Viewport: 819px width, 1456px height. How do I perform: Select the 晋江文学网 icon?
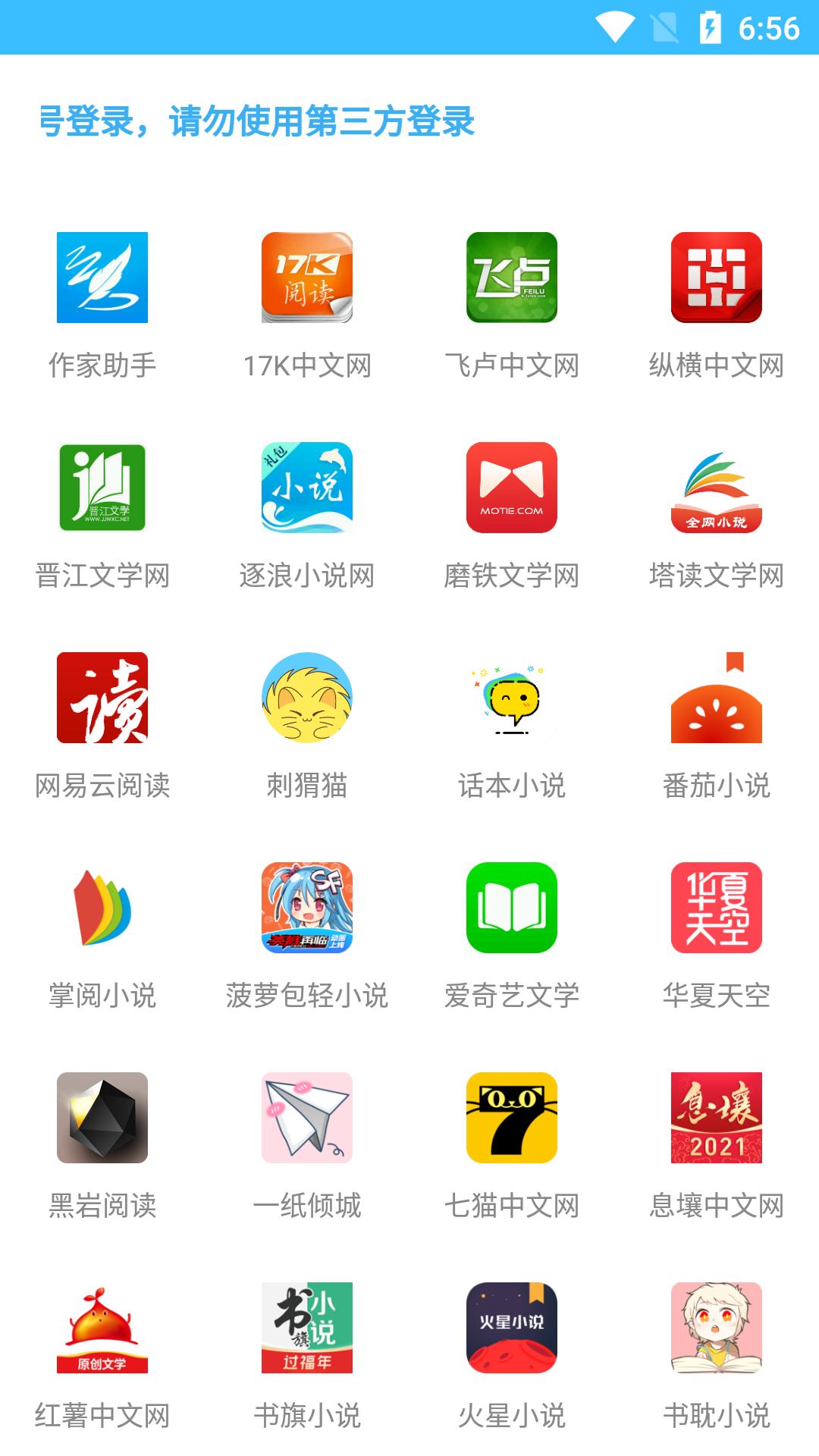102,489
